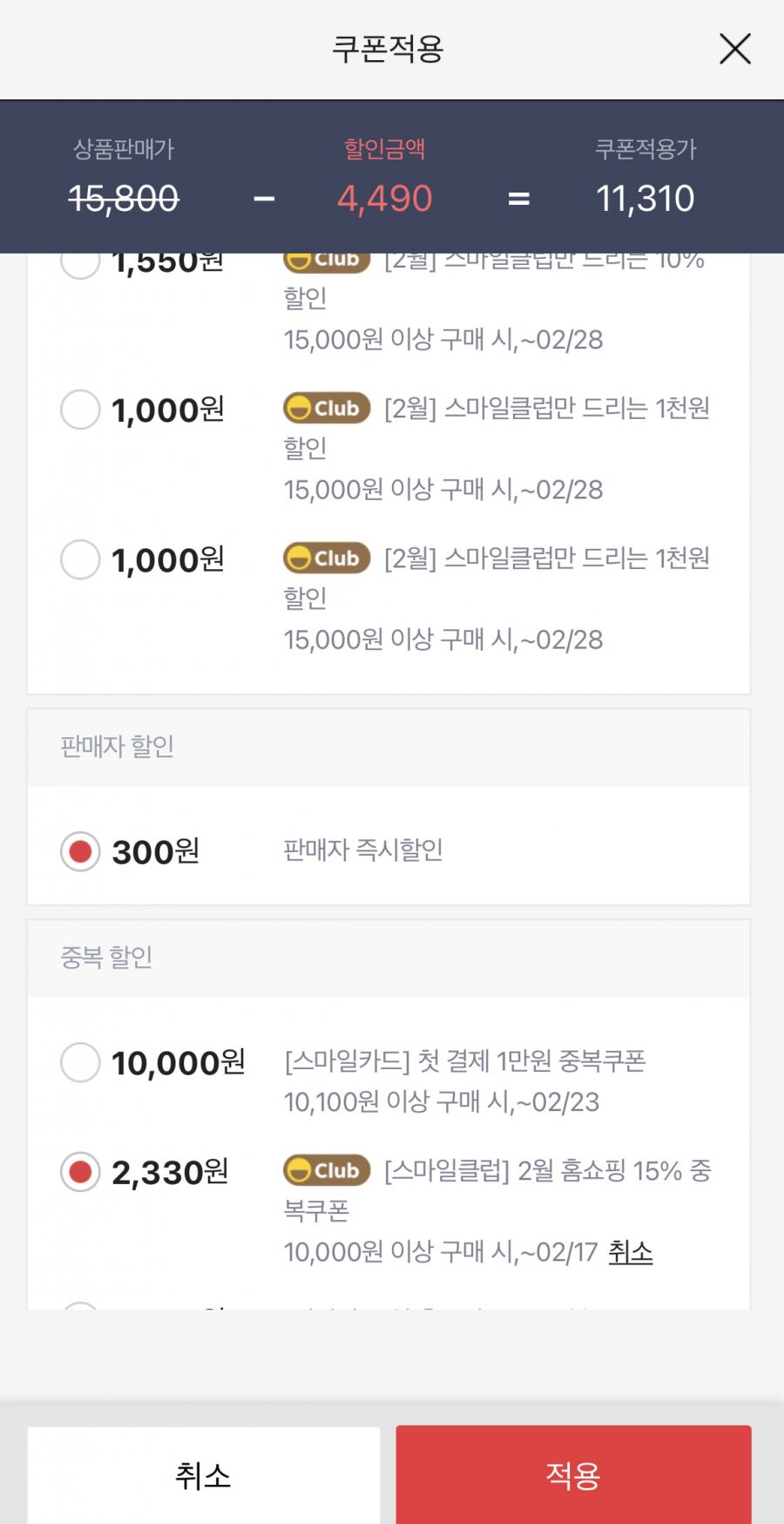The width and height of the screenshot is (784, 1524).
Task: Apply coupons with the red 적용 button
Action: 573,1474
